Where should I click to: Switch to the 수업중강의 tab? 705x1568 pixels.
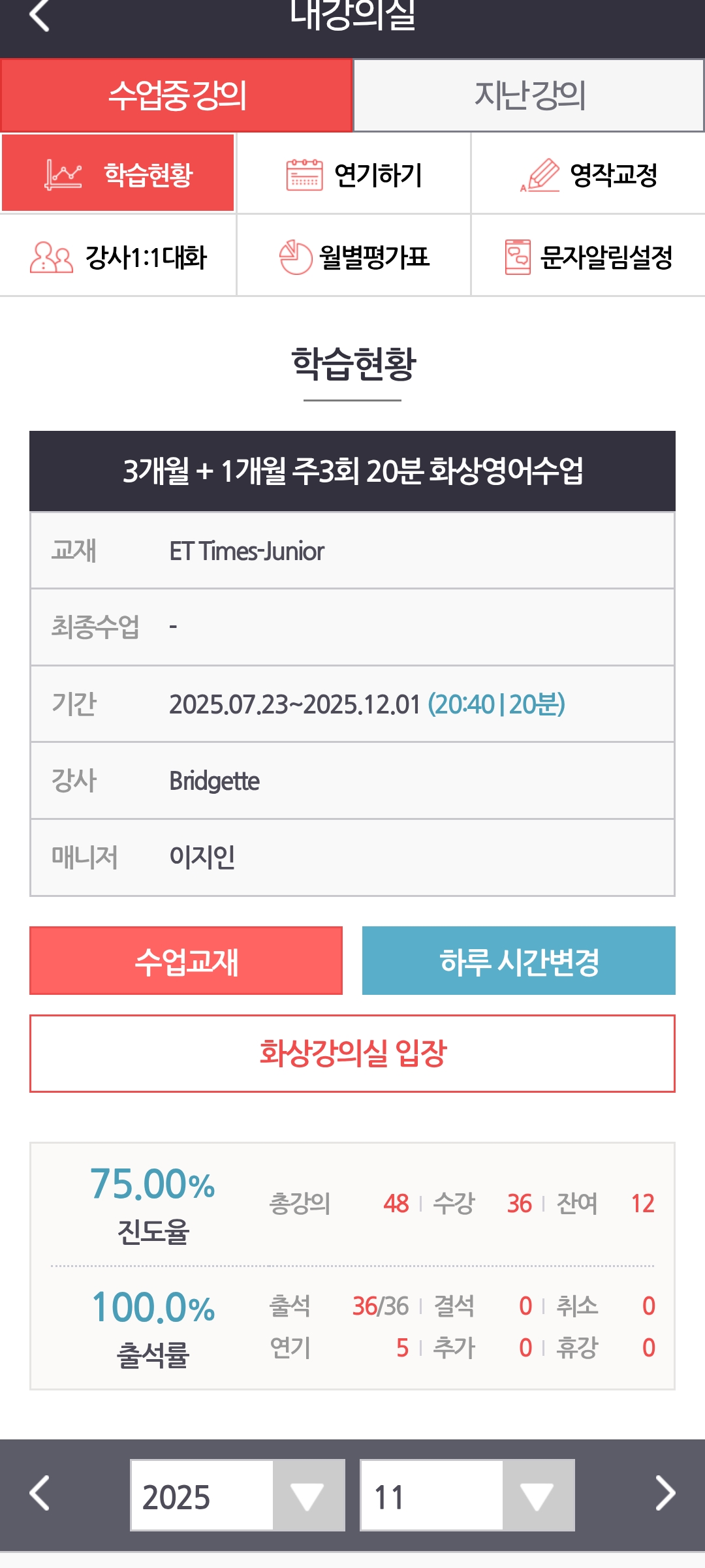coord(176,95)
